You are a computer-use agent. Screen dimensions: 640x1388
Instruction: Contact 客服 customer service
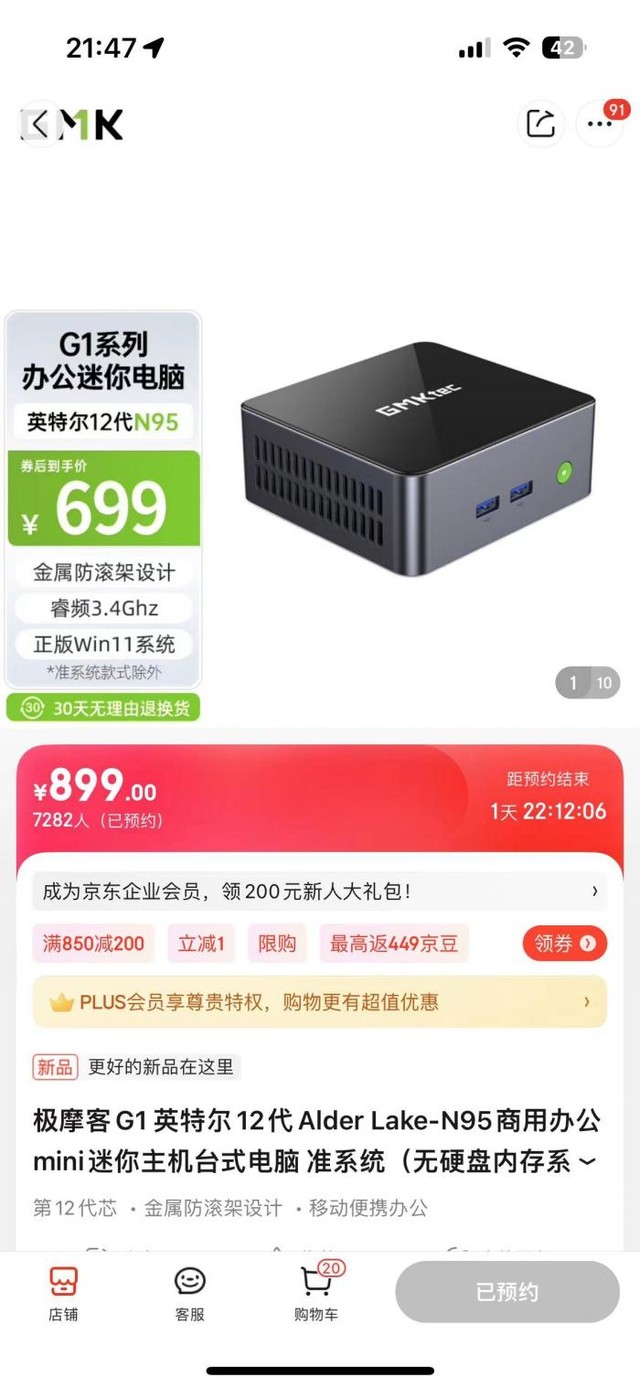189,1292
